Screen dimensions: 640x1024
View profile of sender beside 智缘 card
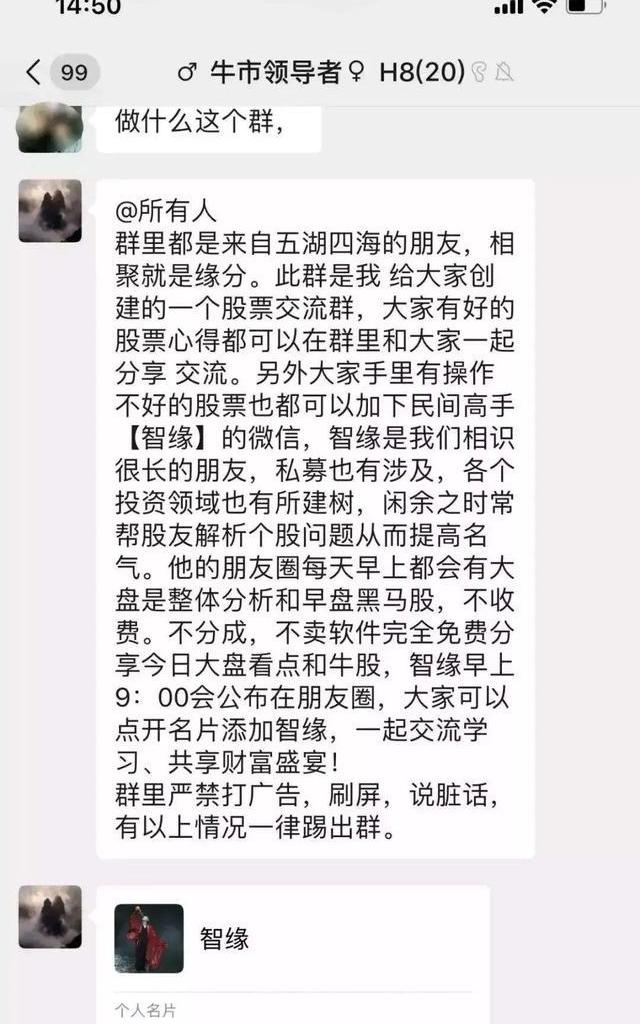click(x=50, y=916)
